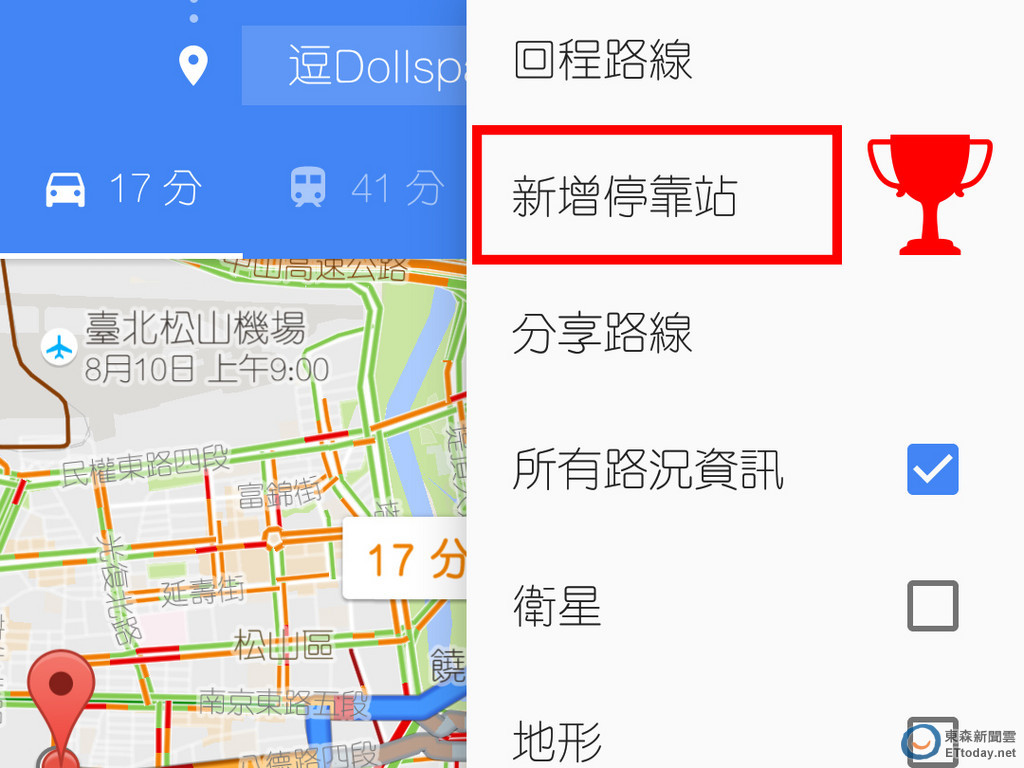Tap the 臺北松山機場 airport marker
The height and width of the screenshot is (768, 1024).
[60, 347]
